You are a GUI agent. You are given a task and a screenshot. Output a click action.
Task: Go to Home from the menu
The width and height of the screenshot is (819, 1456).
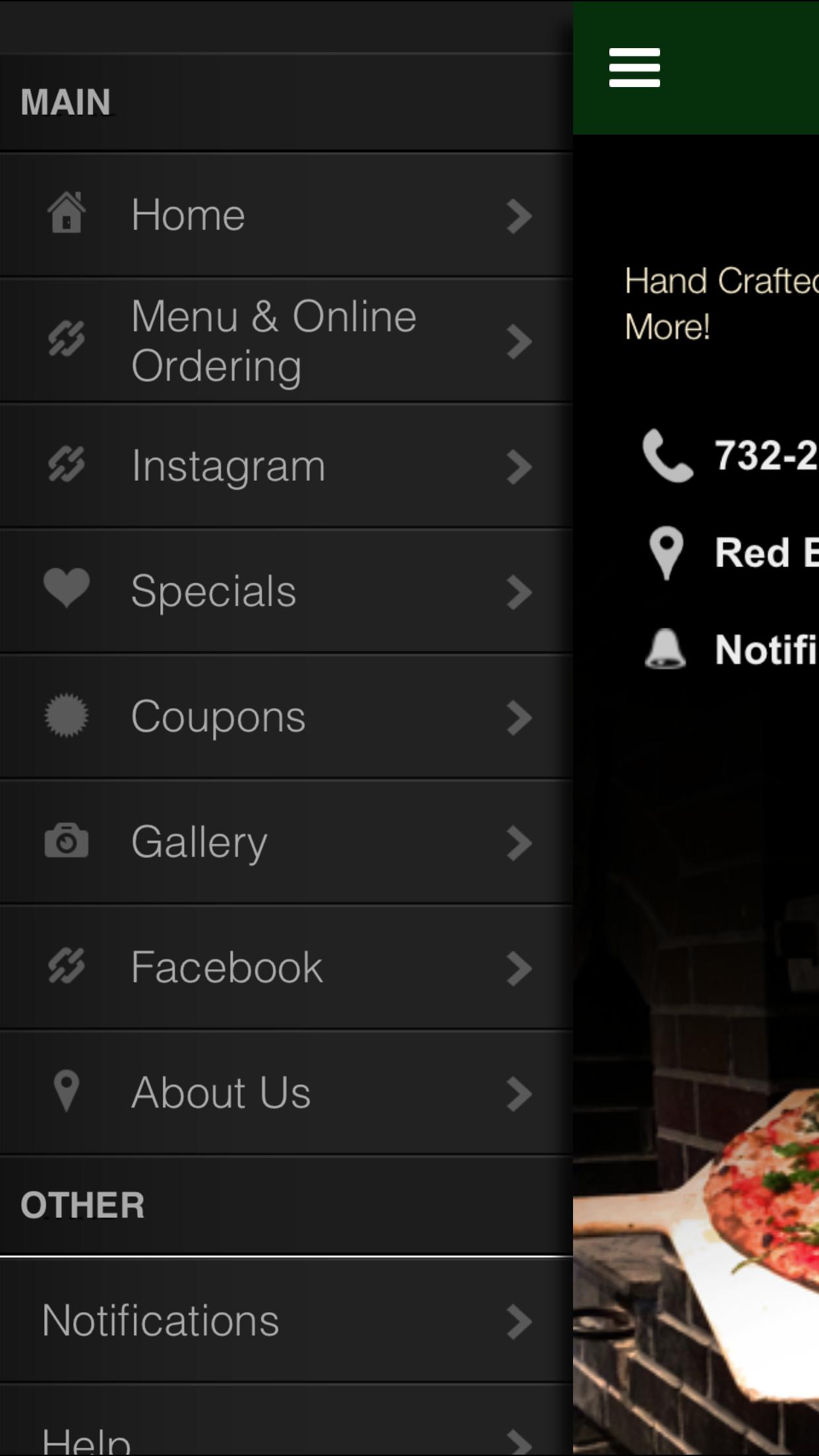coord(286,215)
